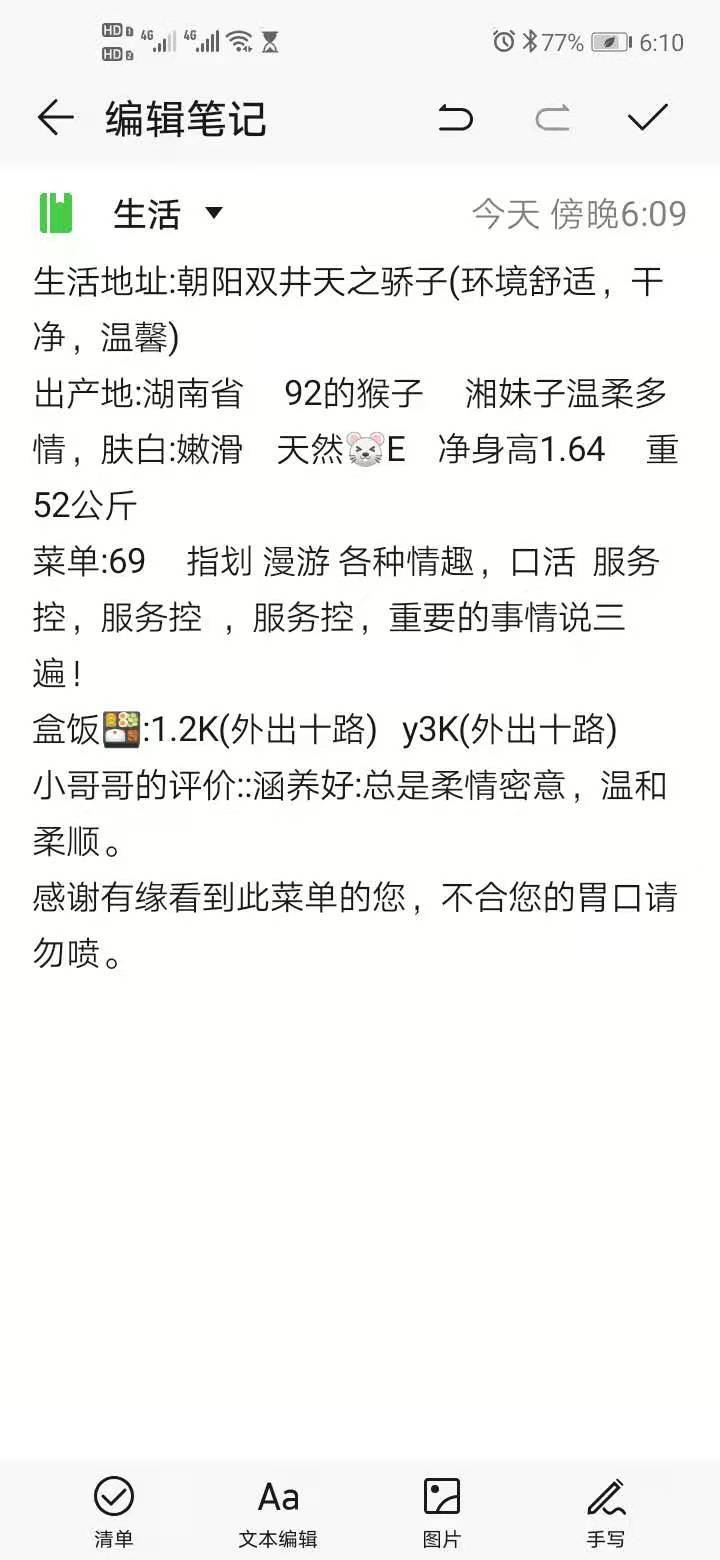Save the note with the checkmark
This screenshot has height=1560, width=720.
648,118
